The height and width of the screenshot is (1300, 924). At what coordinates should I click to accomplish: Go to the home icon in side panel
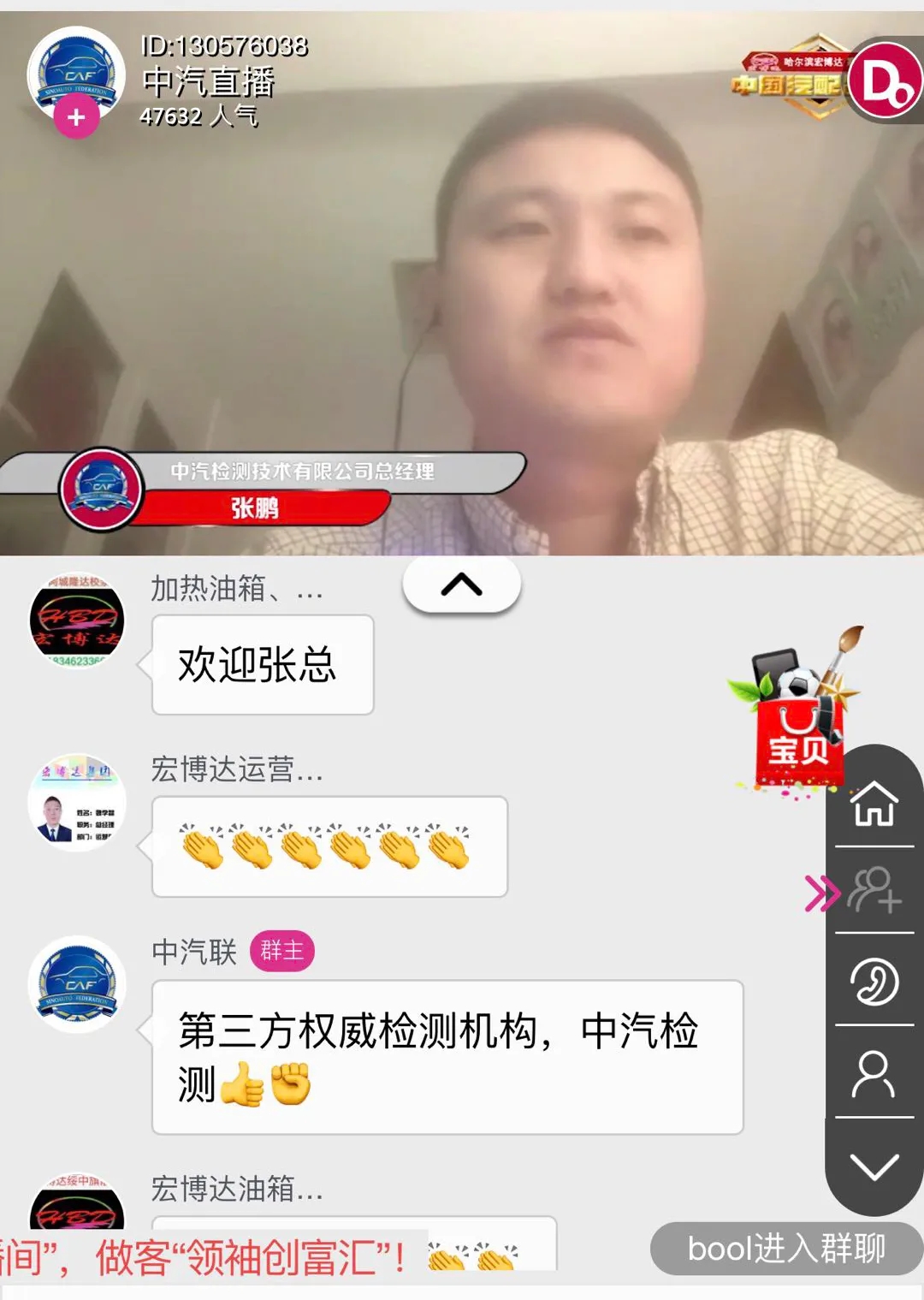[874, 804]
